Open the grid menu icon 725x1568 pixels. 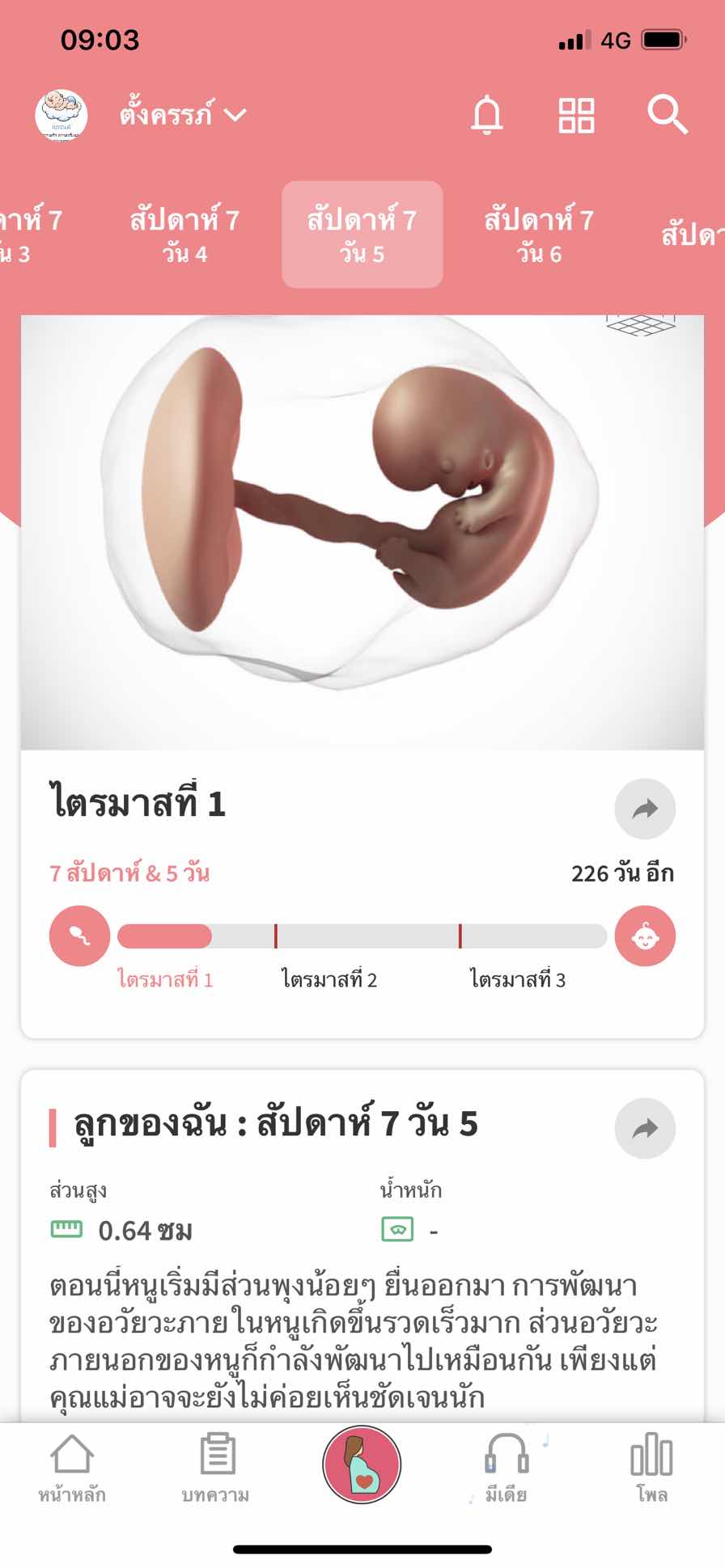576,115
